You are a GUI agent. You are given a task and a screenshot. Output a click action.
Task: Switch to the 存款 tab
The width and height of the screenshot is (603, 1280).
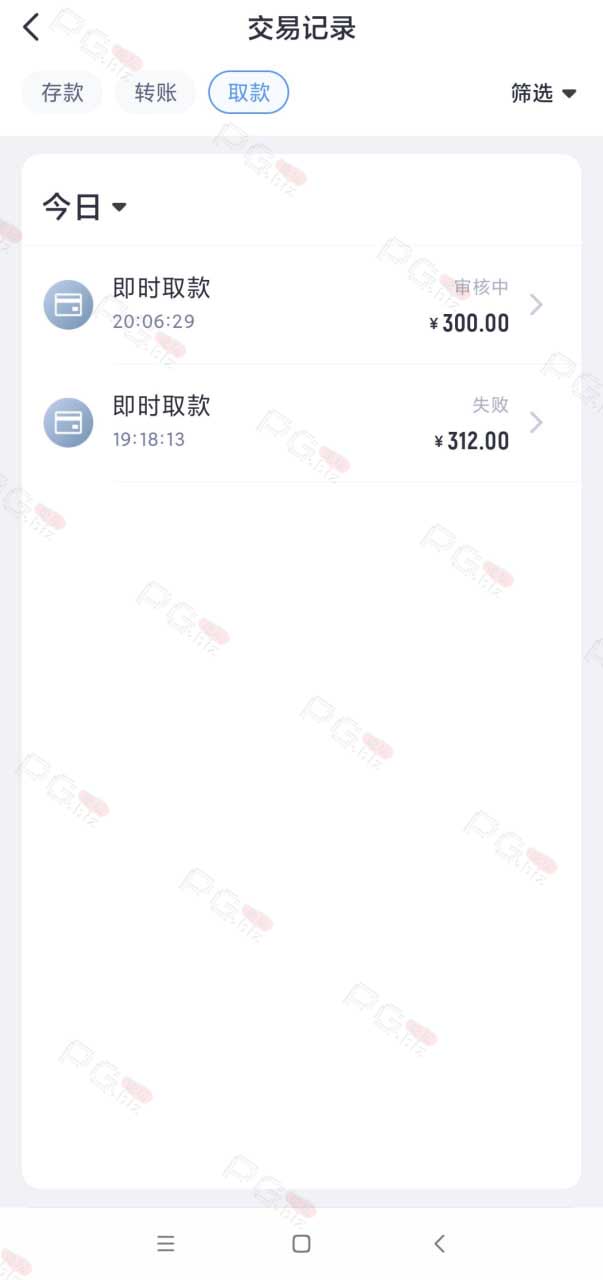62,93
